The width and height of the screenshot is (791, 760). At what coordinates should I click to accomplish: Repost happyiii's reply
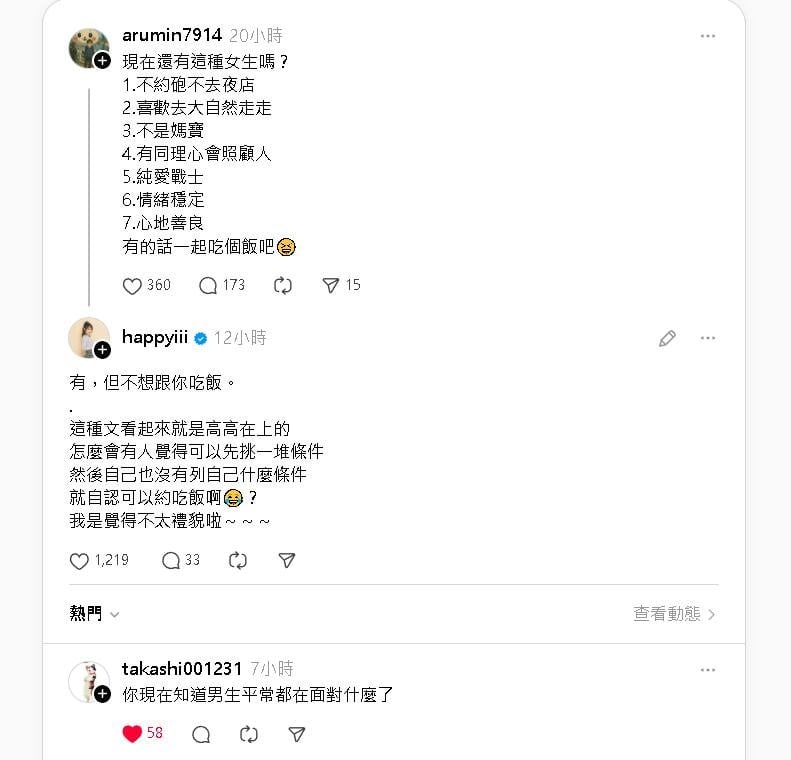click(x=238, y=561)
